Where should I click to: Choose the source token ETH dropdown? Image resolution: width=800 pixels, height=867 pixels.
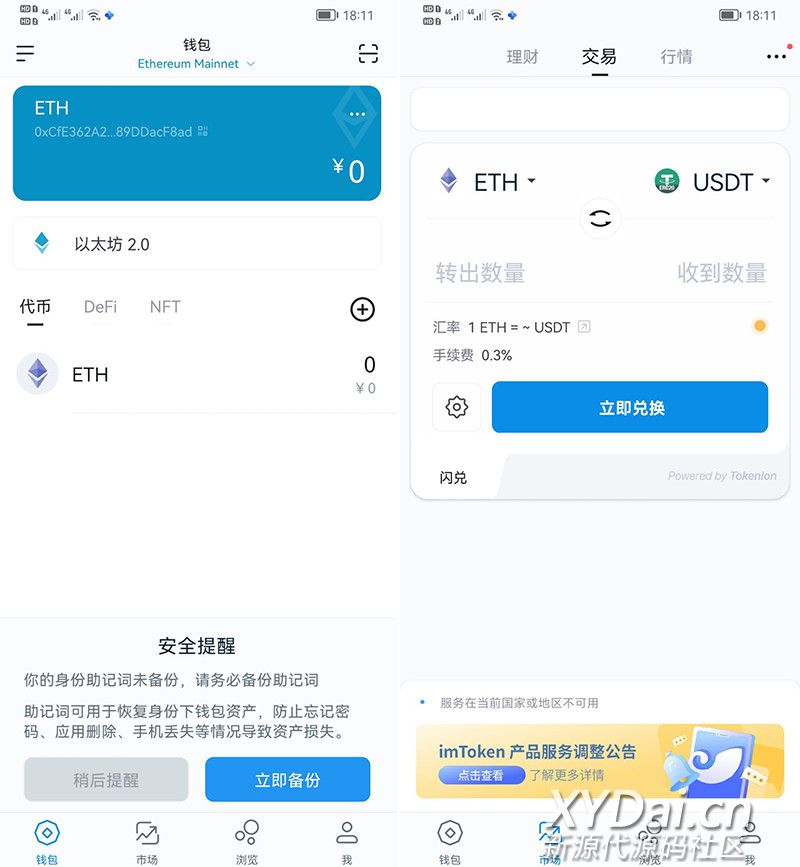[488, 182]
